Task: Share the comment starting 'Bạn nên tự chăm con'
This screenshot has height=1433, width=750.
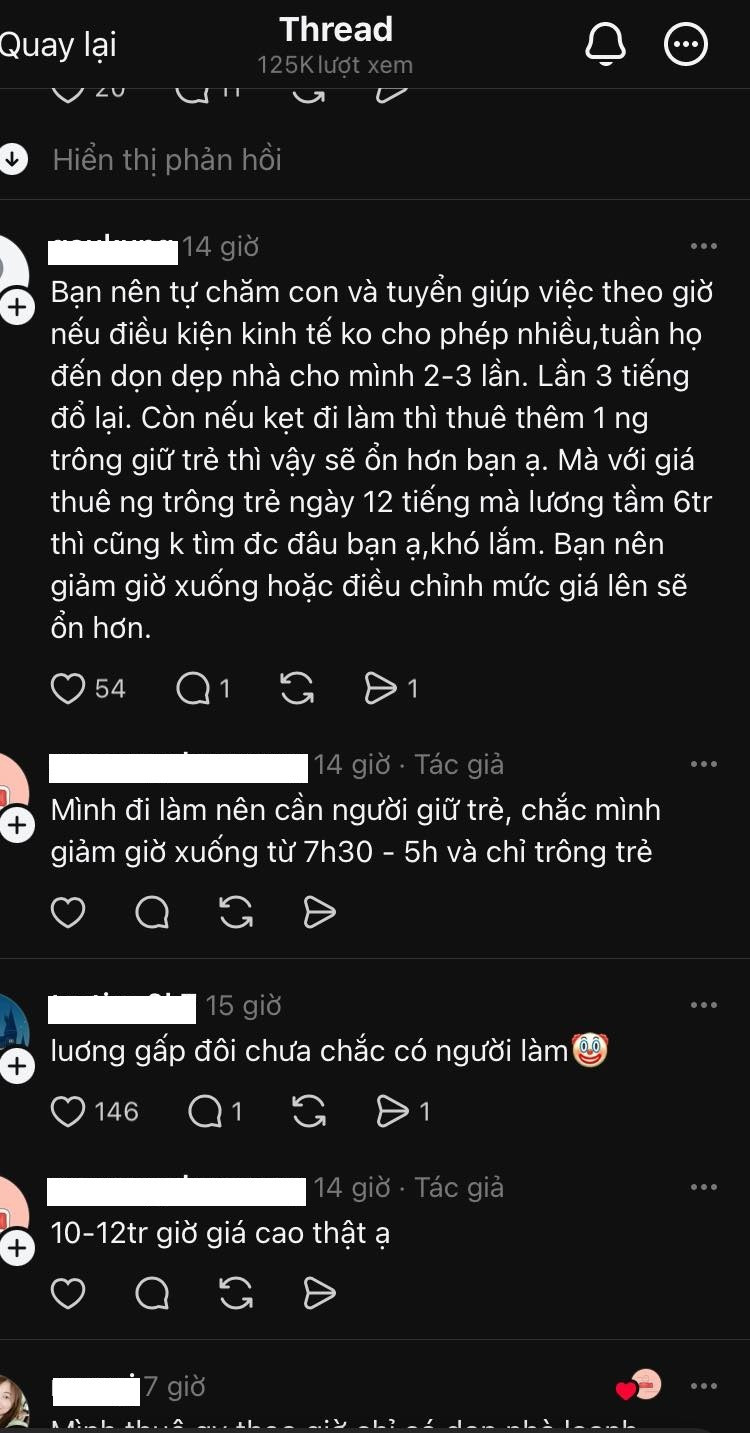Action: pos(381,688)
